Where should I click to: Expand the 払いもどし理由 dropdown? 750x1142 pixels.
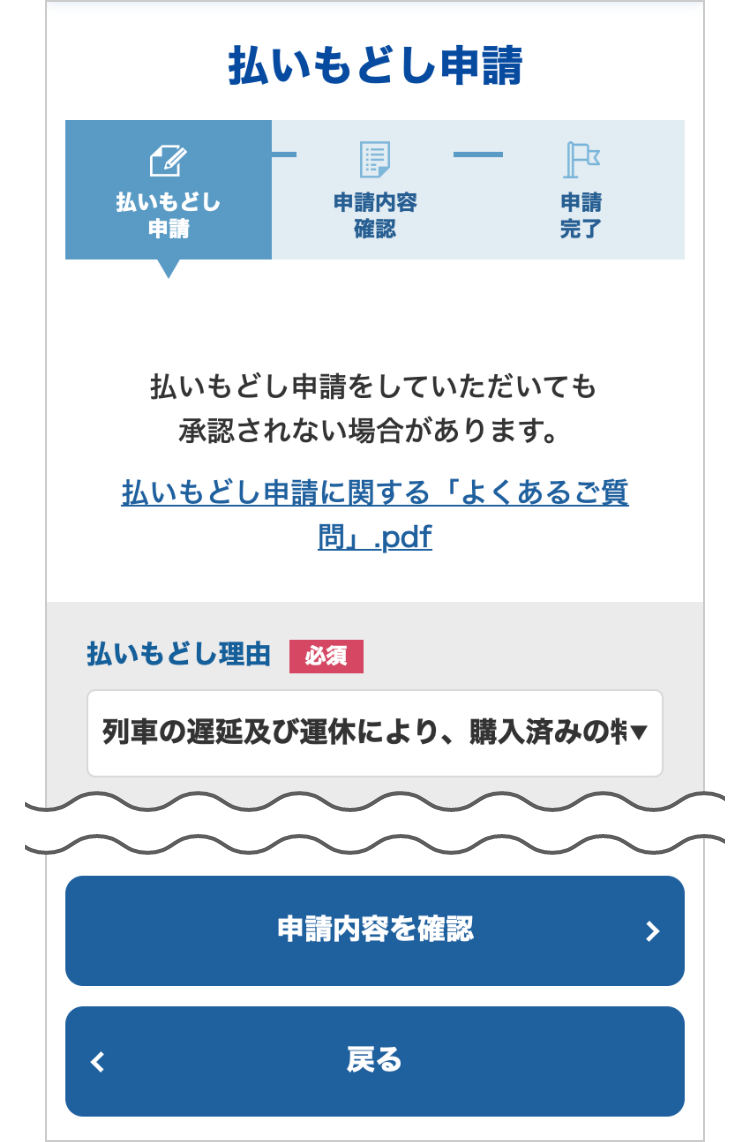(x=375, y=733)
